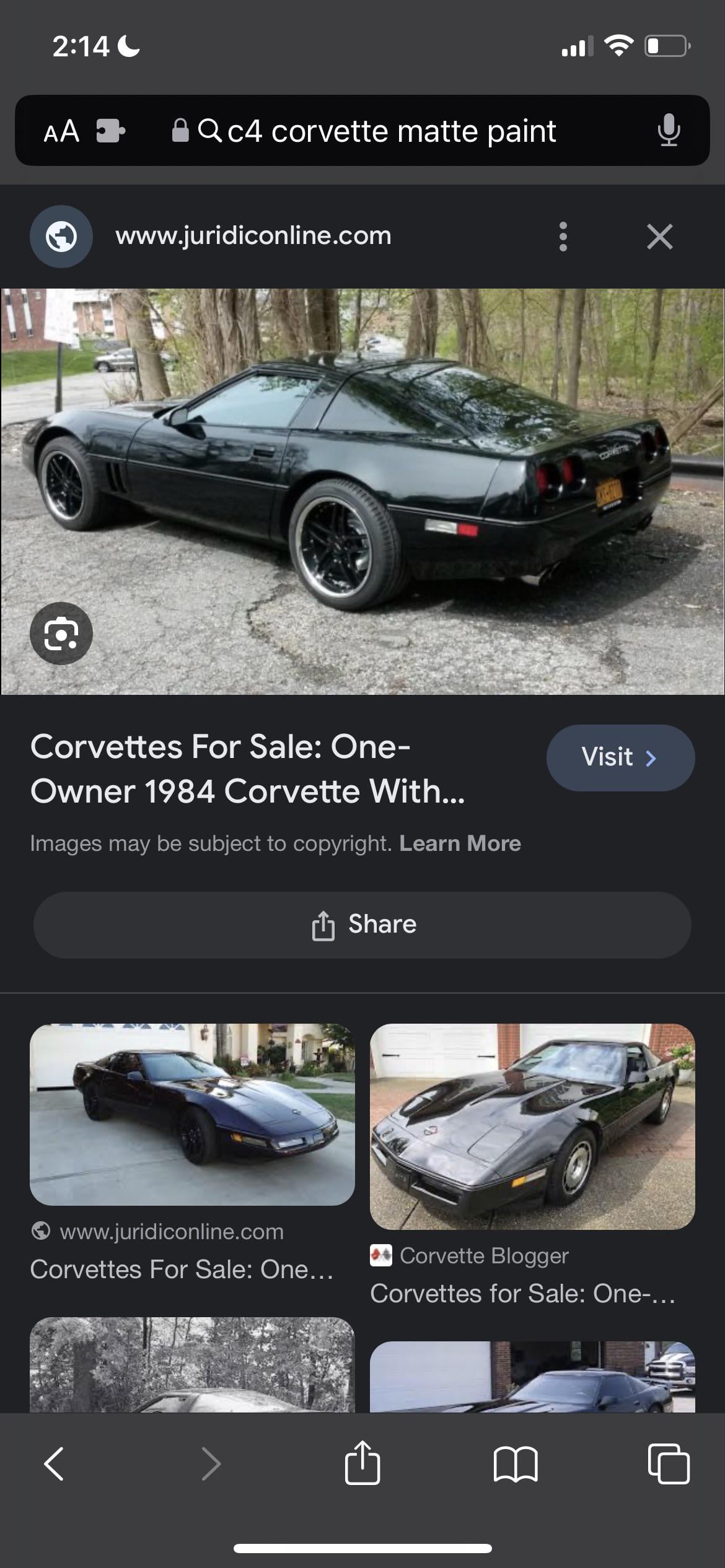Viewport: 725px width, 1568px height.
Task: Show Safari bookmarks
Action: pyautogui.click(x=515, y=1464)
